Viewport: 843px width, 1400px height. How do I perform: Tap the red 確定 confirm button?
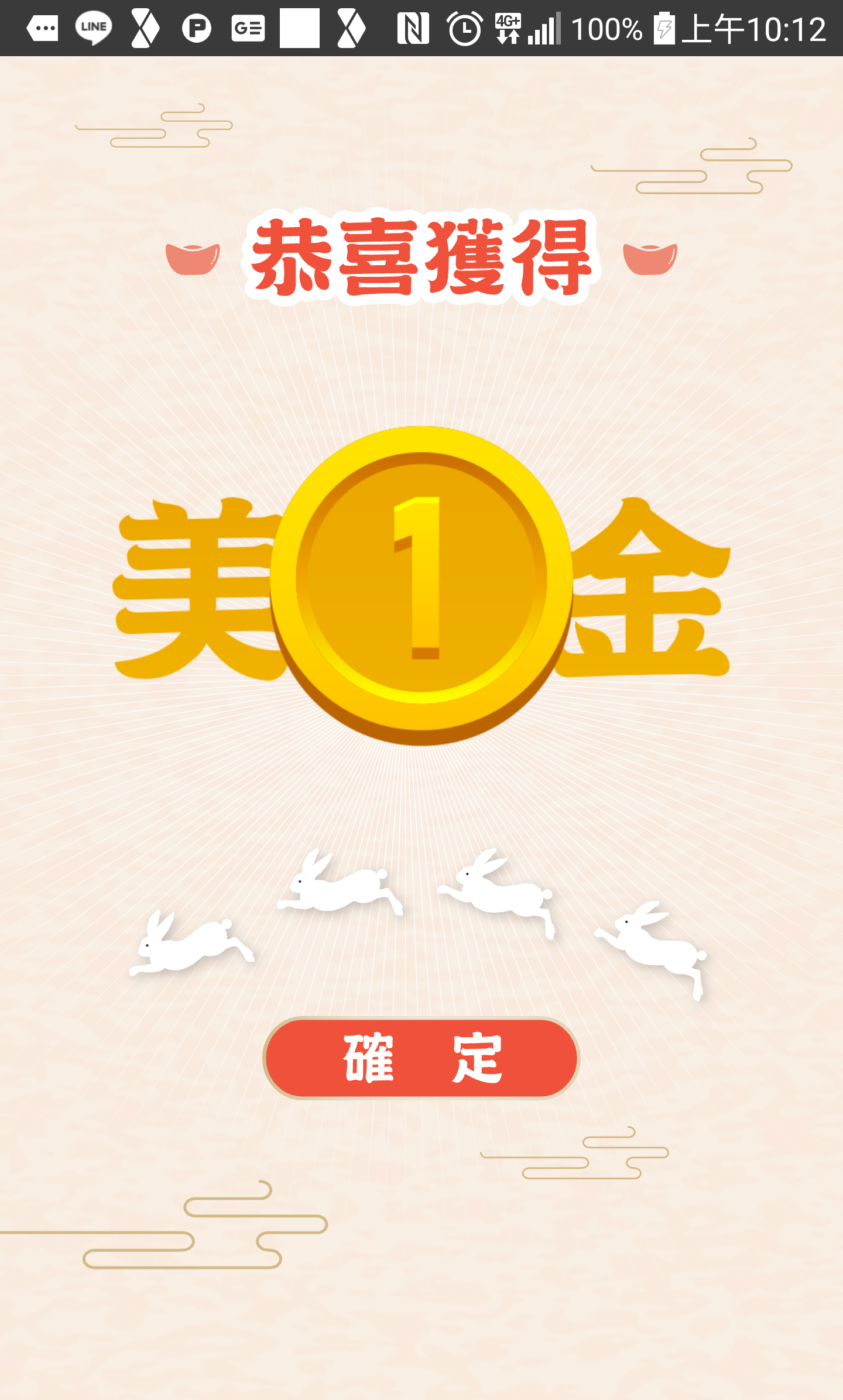[x=421, y=1058]
